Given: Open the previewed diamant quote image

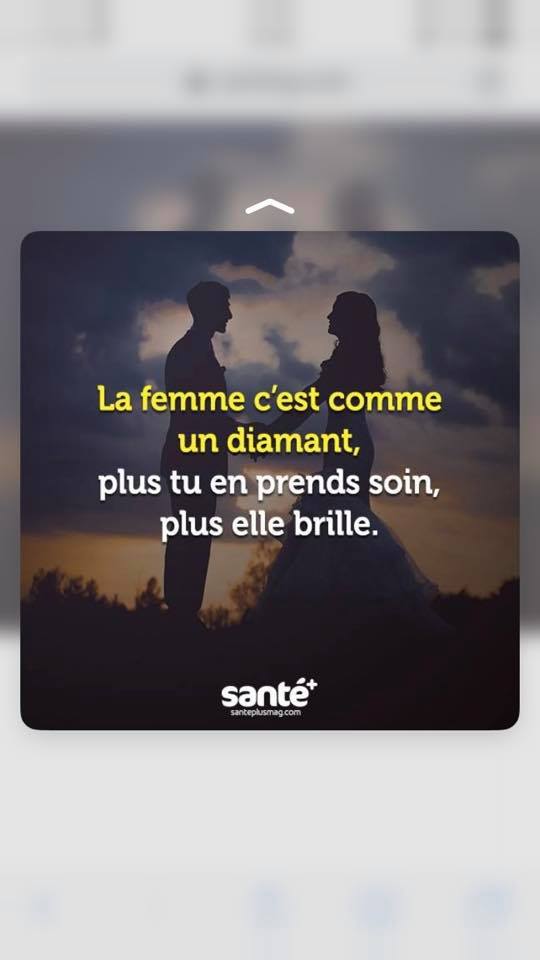Looking at the screenshot, I should point(270,480).
